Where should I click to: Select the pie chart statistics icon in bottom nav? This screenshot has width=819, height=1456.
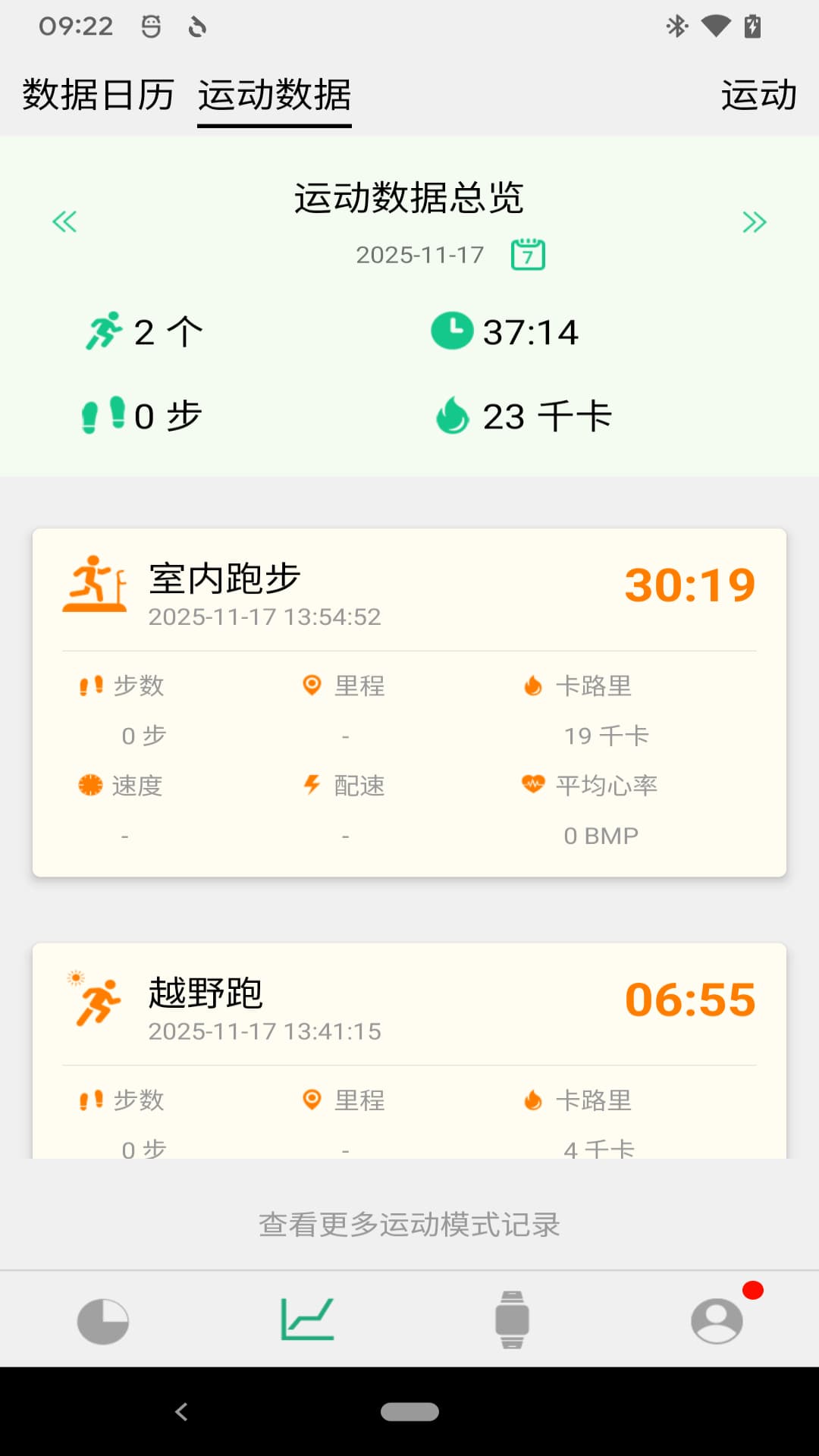pyautogui.click(x=103, y=1319)
